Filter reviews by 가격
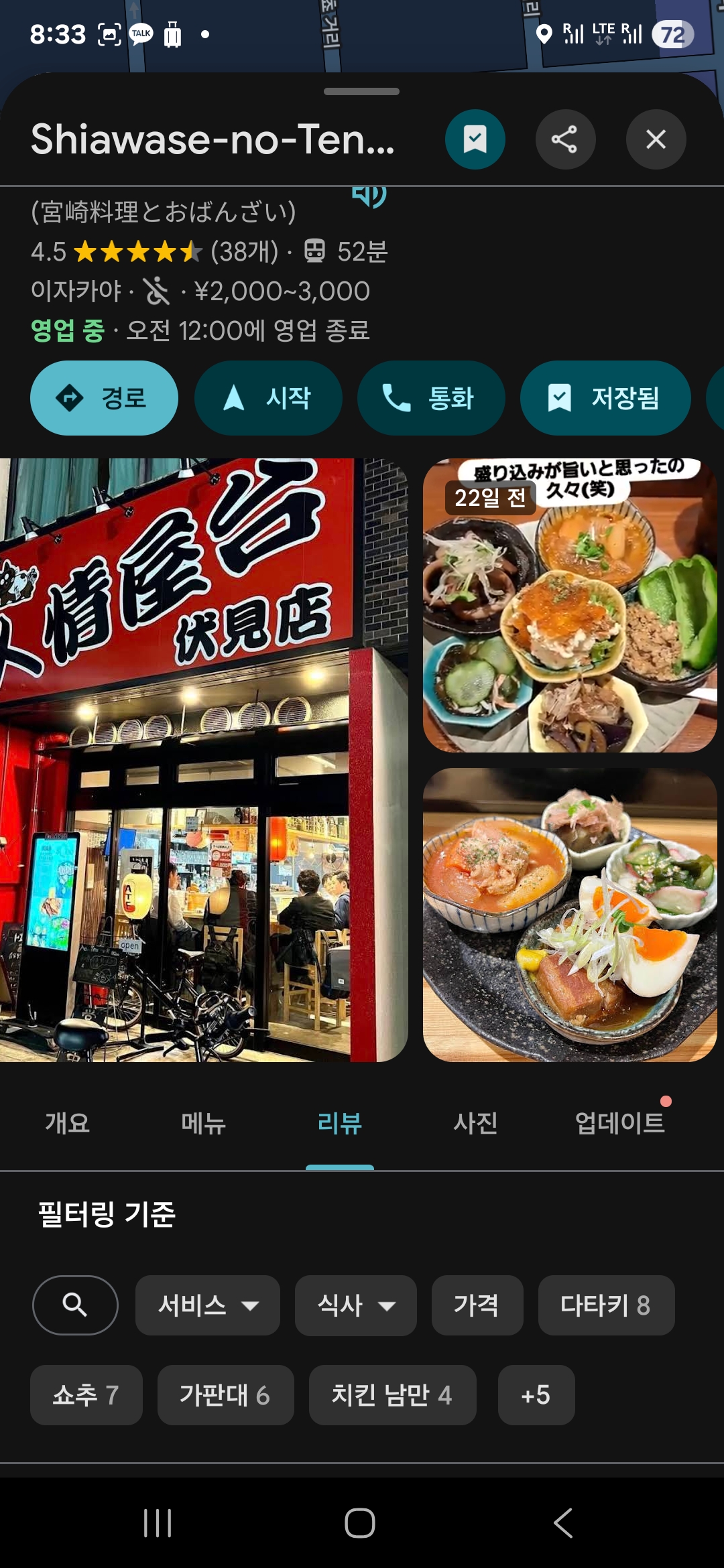 point(477,1305)
